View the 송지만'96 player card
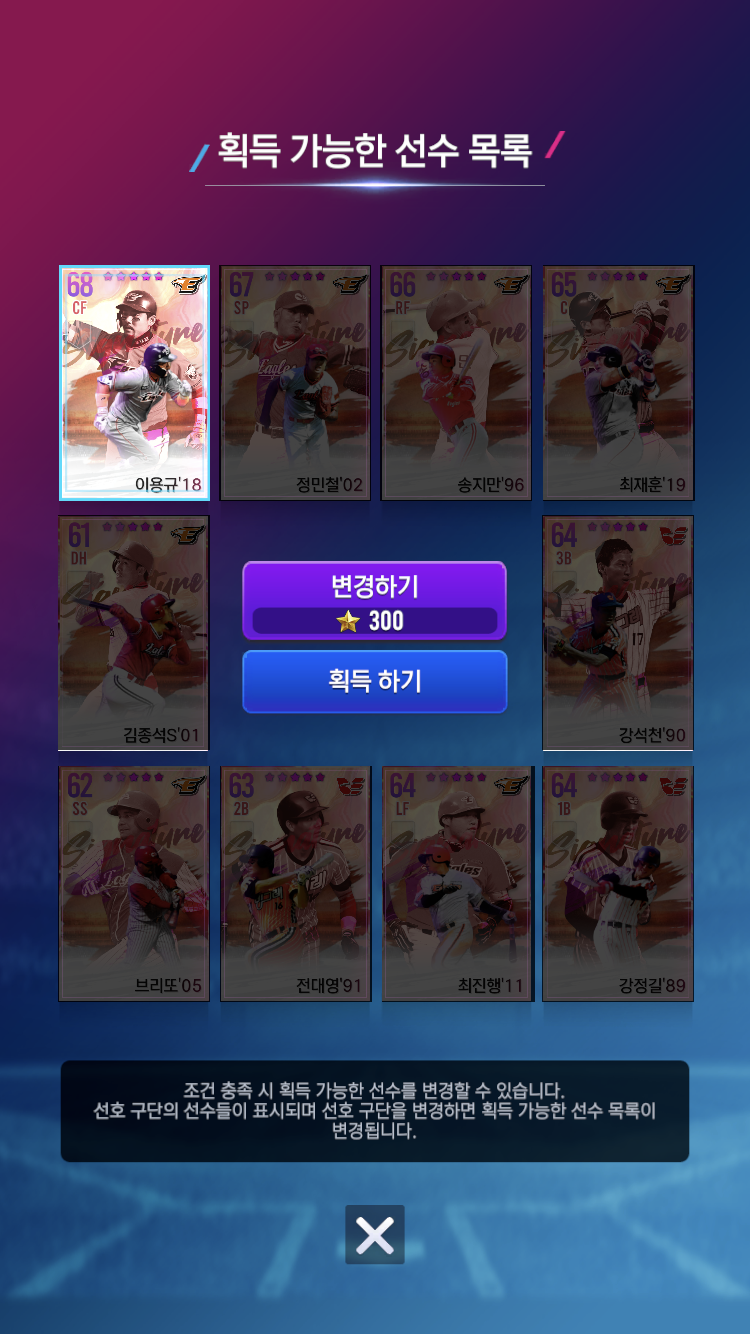750x1334 pixels. (457, 383)
